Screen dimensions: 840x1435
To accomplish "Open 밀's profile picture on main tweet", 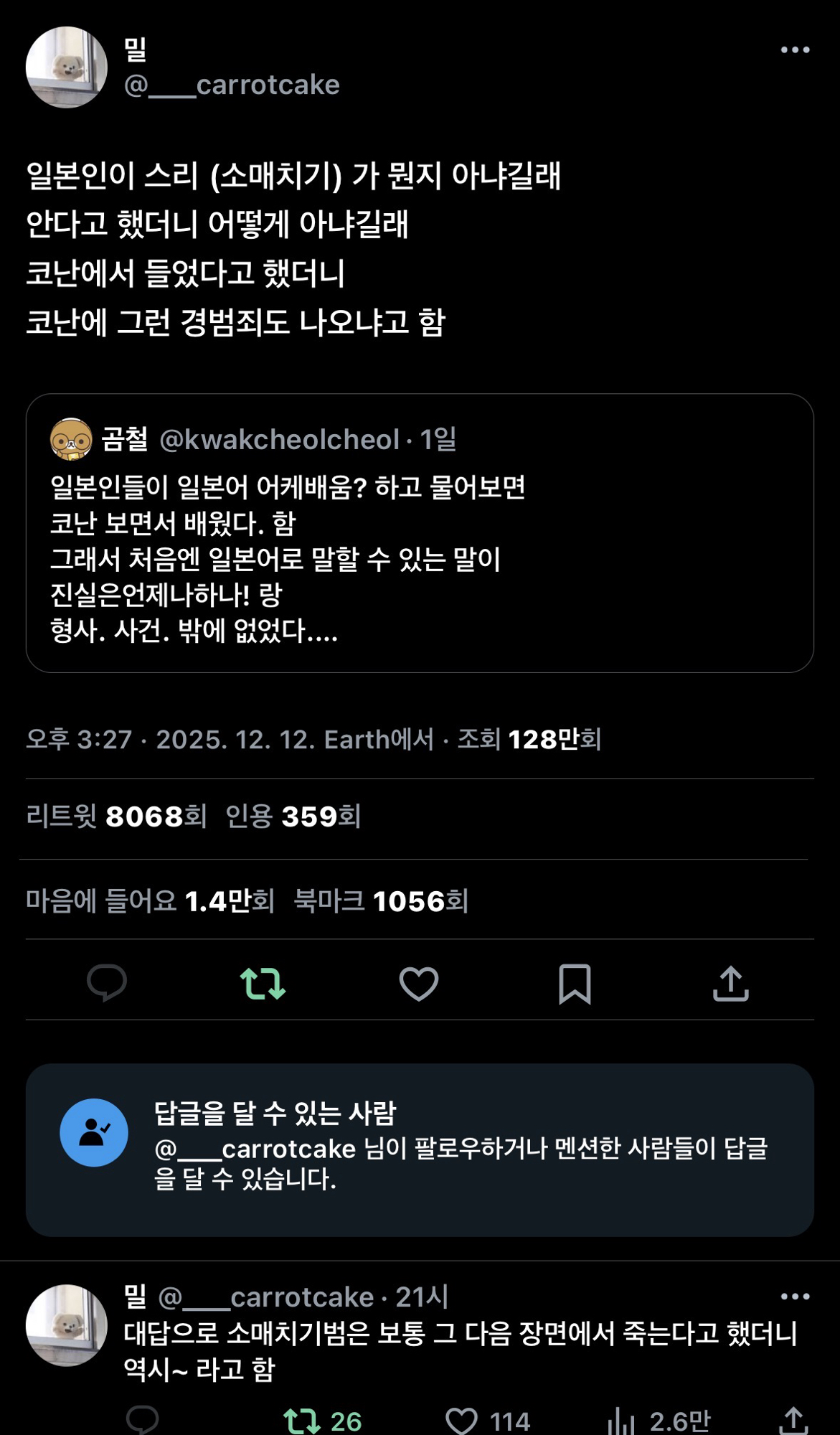I will (66, 67).
